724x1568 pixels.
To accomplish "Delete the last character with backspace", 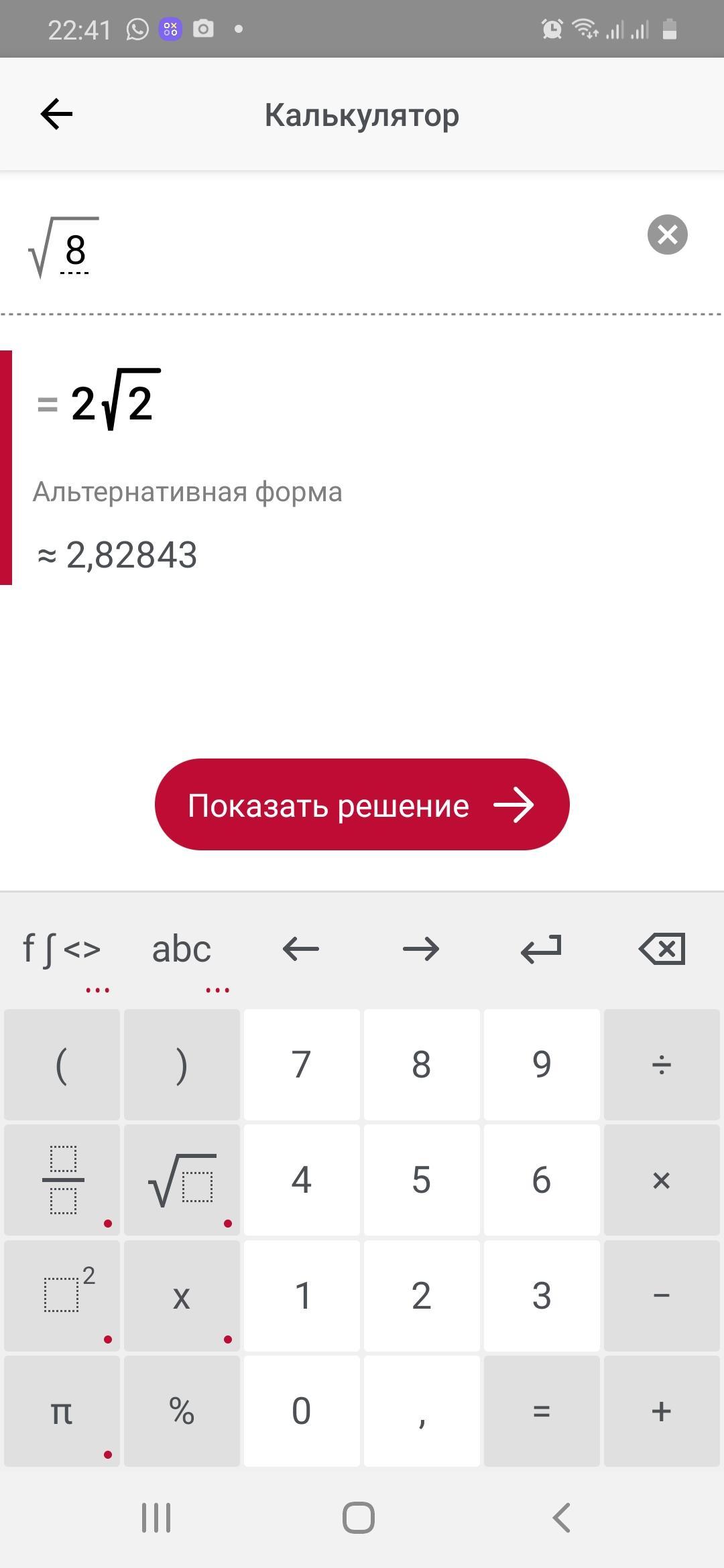I will click(x=662, y=950).
